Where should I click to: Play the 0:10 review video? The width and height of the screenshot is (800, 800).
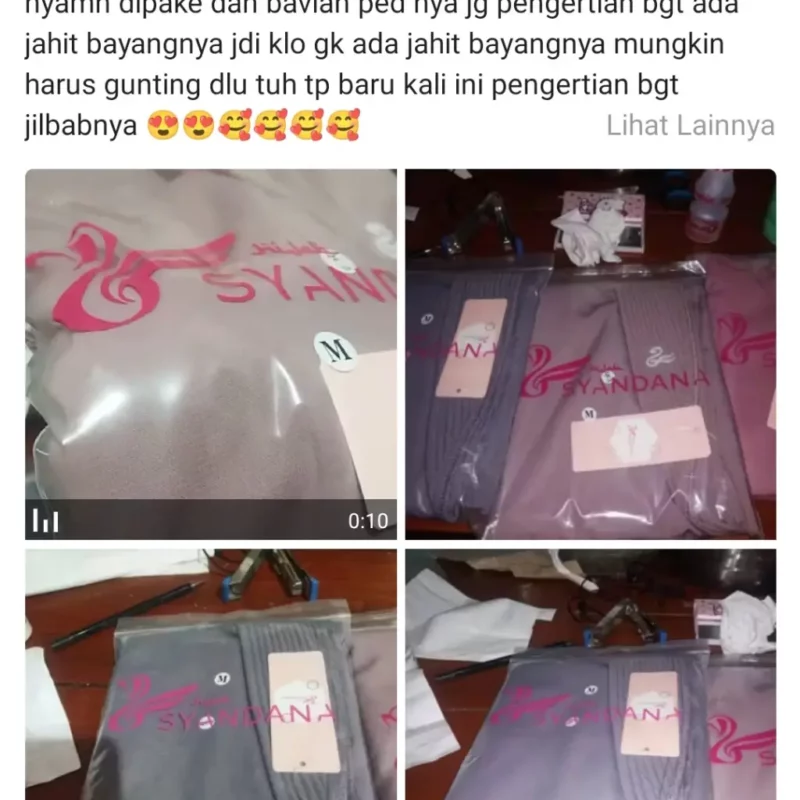pyautogui.click(x=210, y=354)
